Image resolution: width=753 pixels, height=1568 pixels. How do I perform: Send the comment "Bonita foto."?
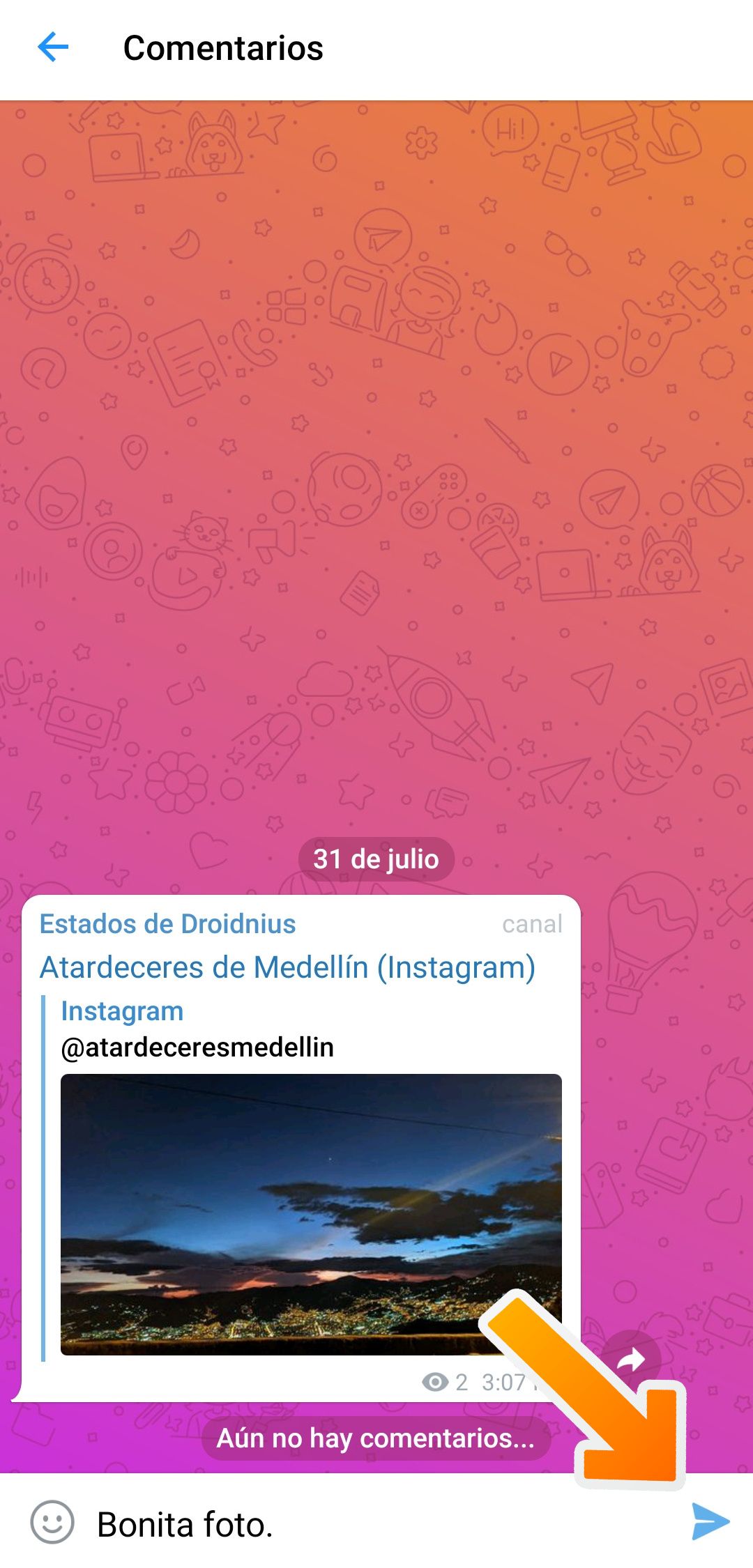tap(710, 1523)
